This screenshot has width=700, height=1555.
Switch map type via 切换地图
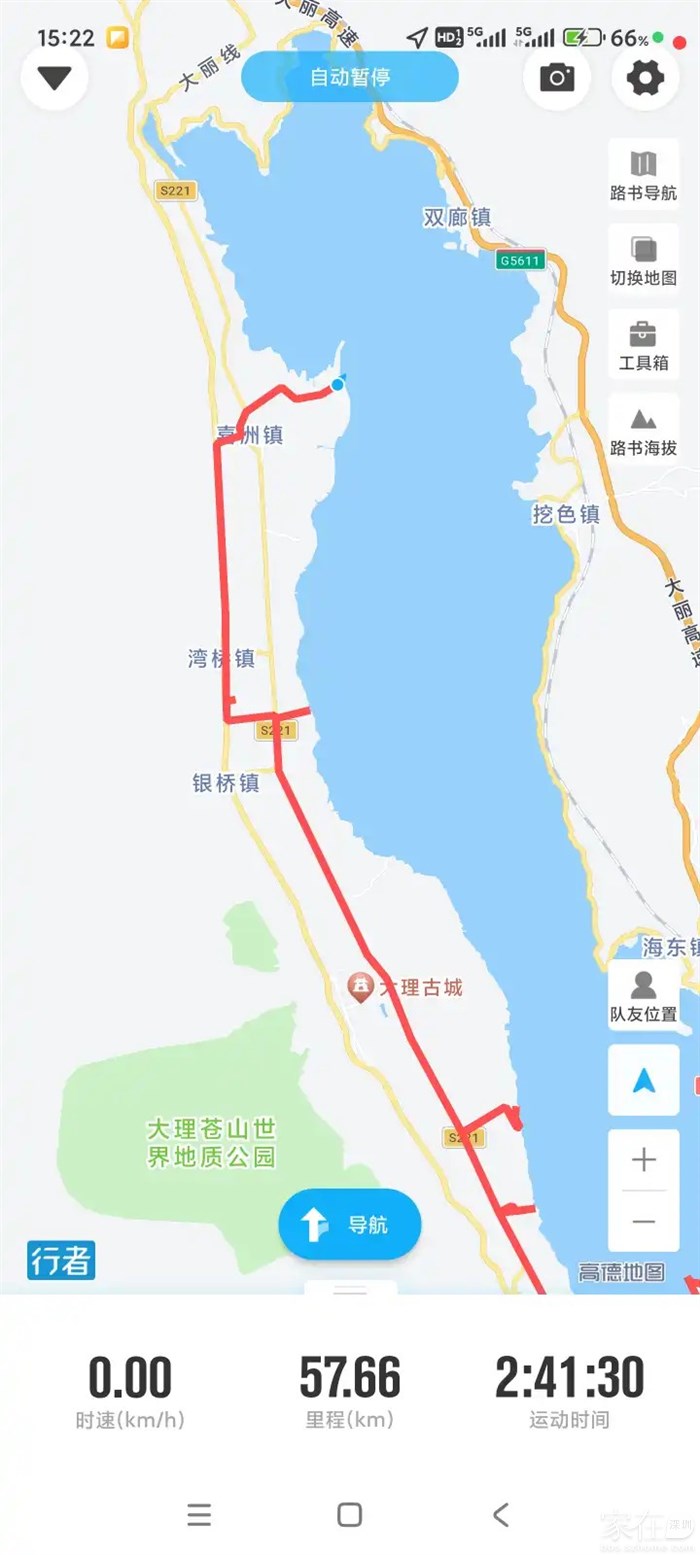[x=643, y=259]
